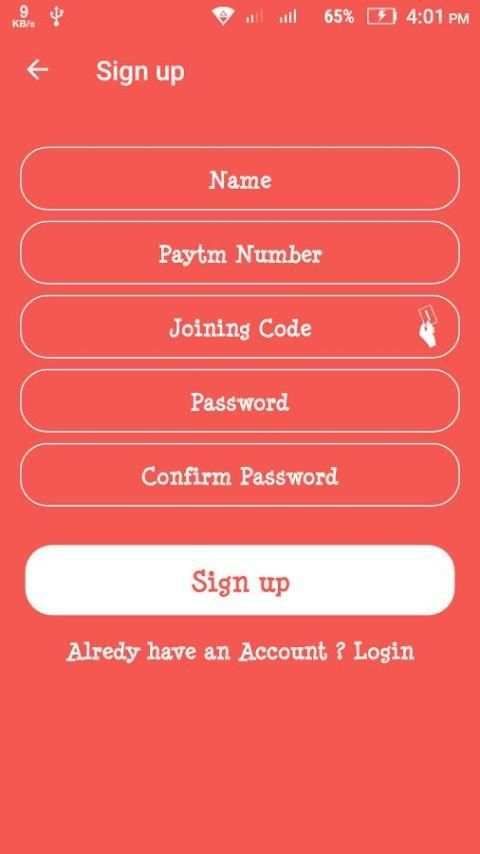Screen dimensions: 480x854
Task: Tap the Password field
Action: (x=240, y=401)
